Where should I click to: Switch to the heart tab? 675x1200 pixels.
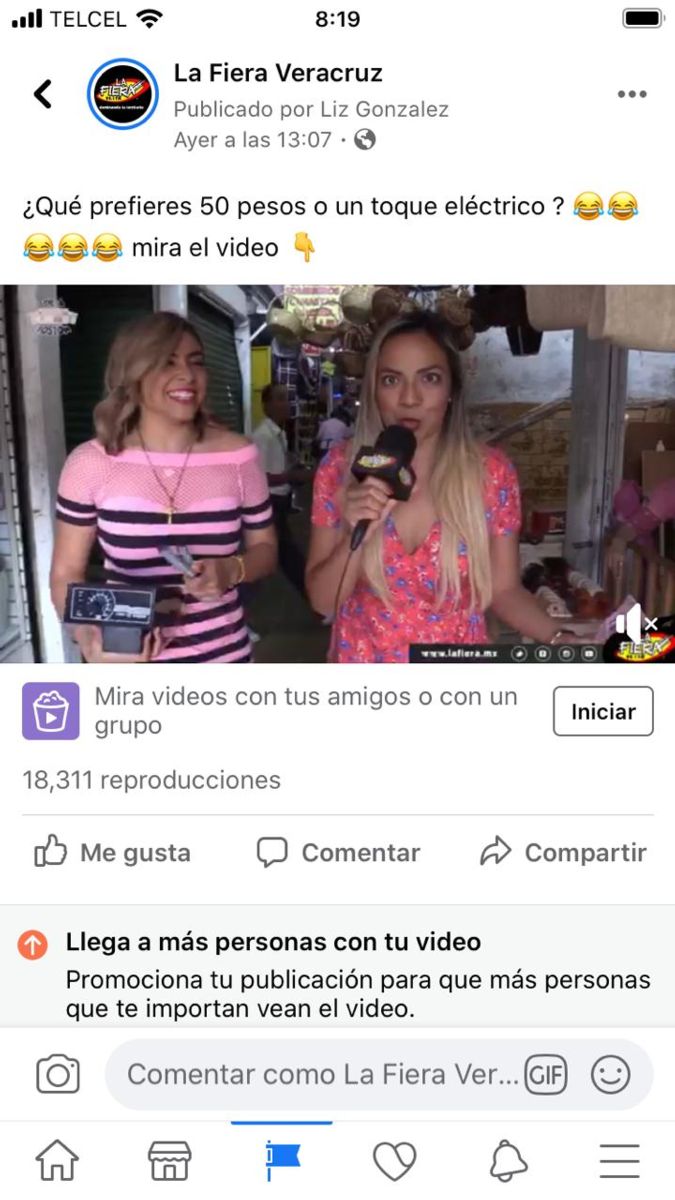pos(394,1161)
